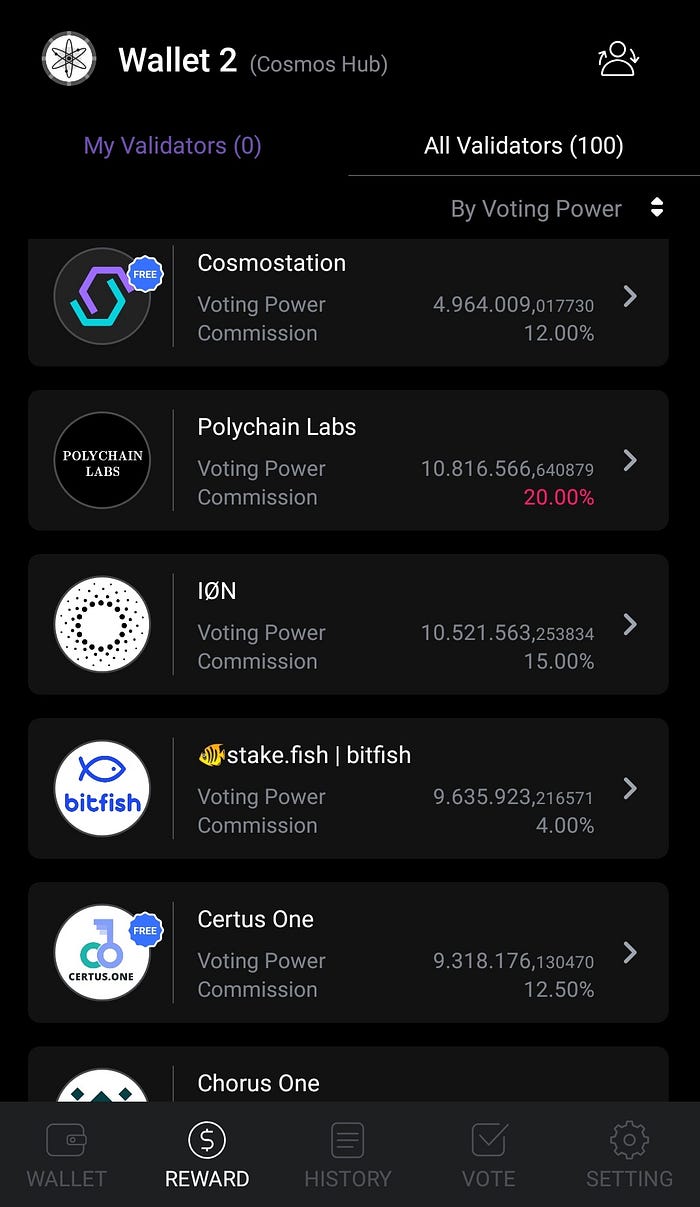The height and width of the screenshot is (1207, 700).
Task: Switch to My Validators tab
Action: coord(172,146)
